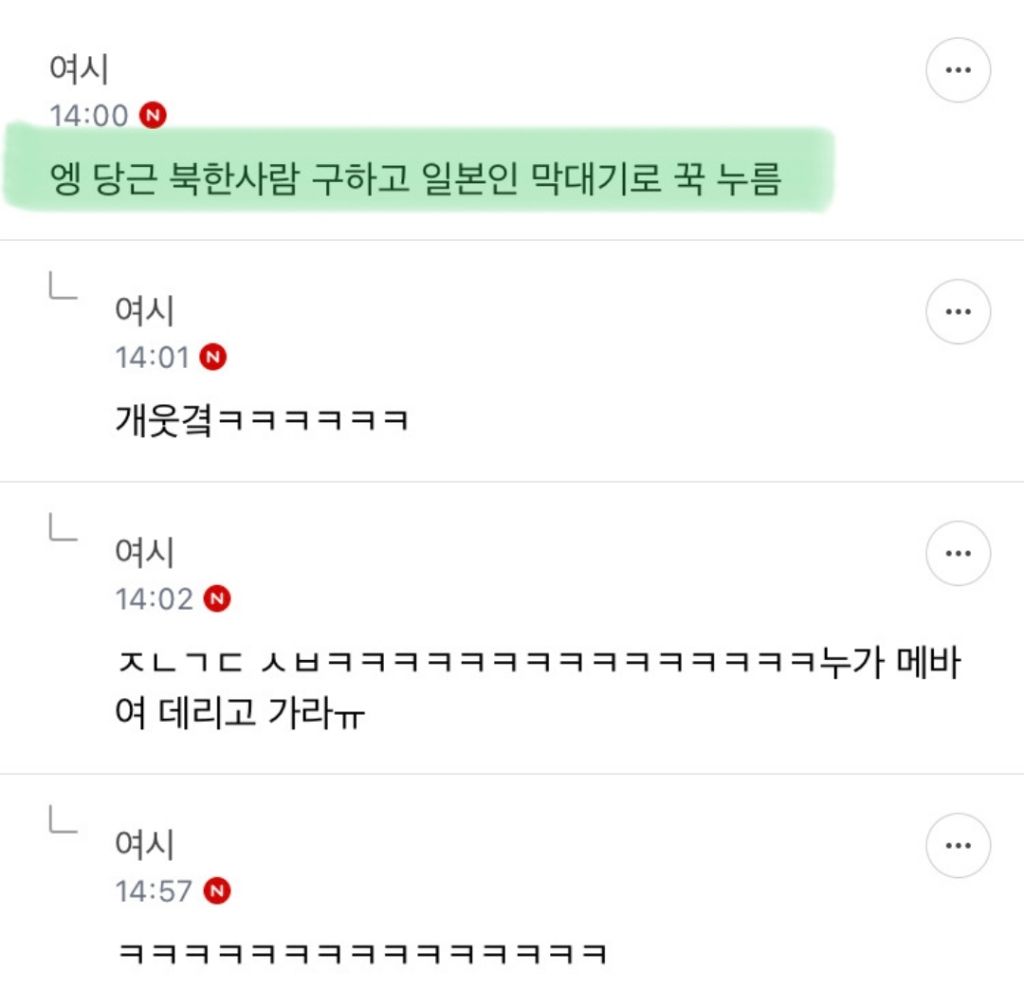1024x1008 pixels.
Task: Open more options for the 14:00 comment
Action: (x=958, y=70)
